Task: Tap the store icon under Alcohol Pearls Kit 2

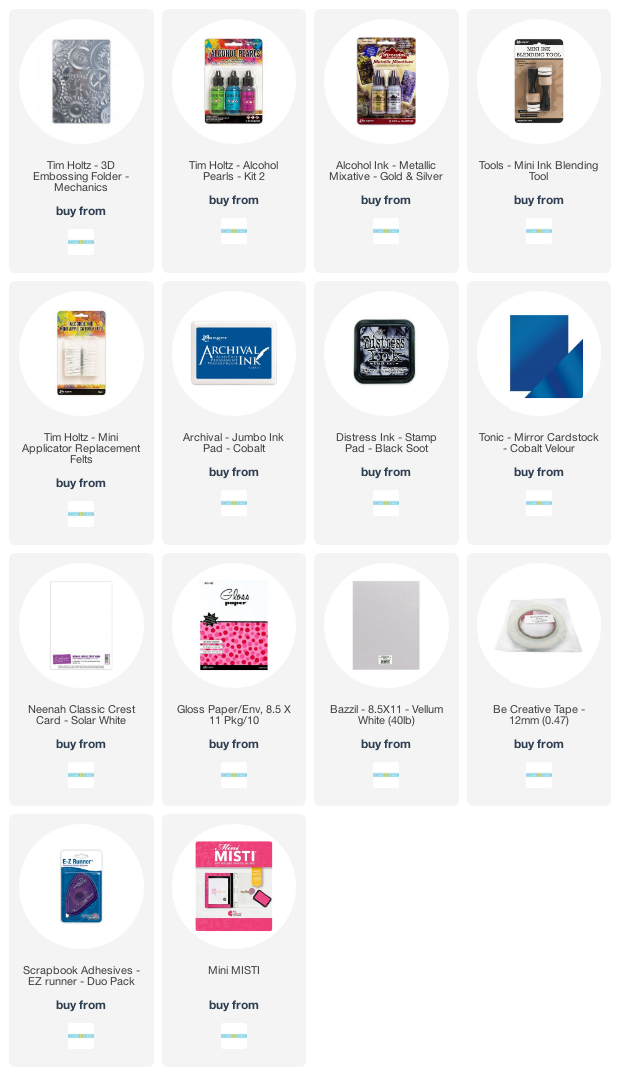Action: (x=234, y=231)
